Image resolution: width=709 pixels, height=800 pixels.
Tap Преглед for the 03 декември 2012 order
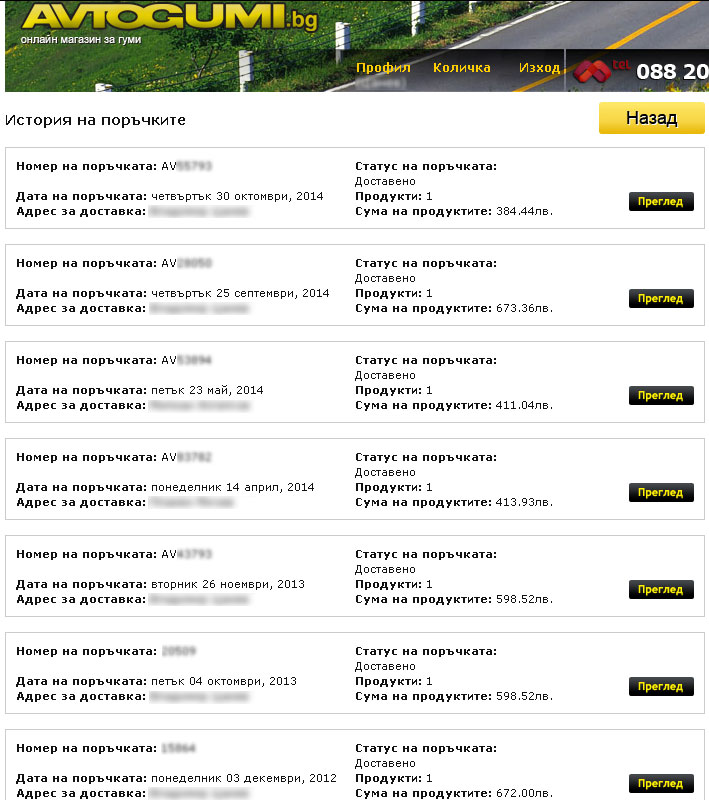660,783
